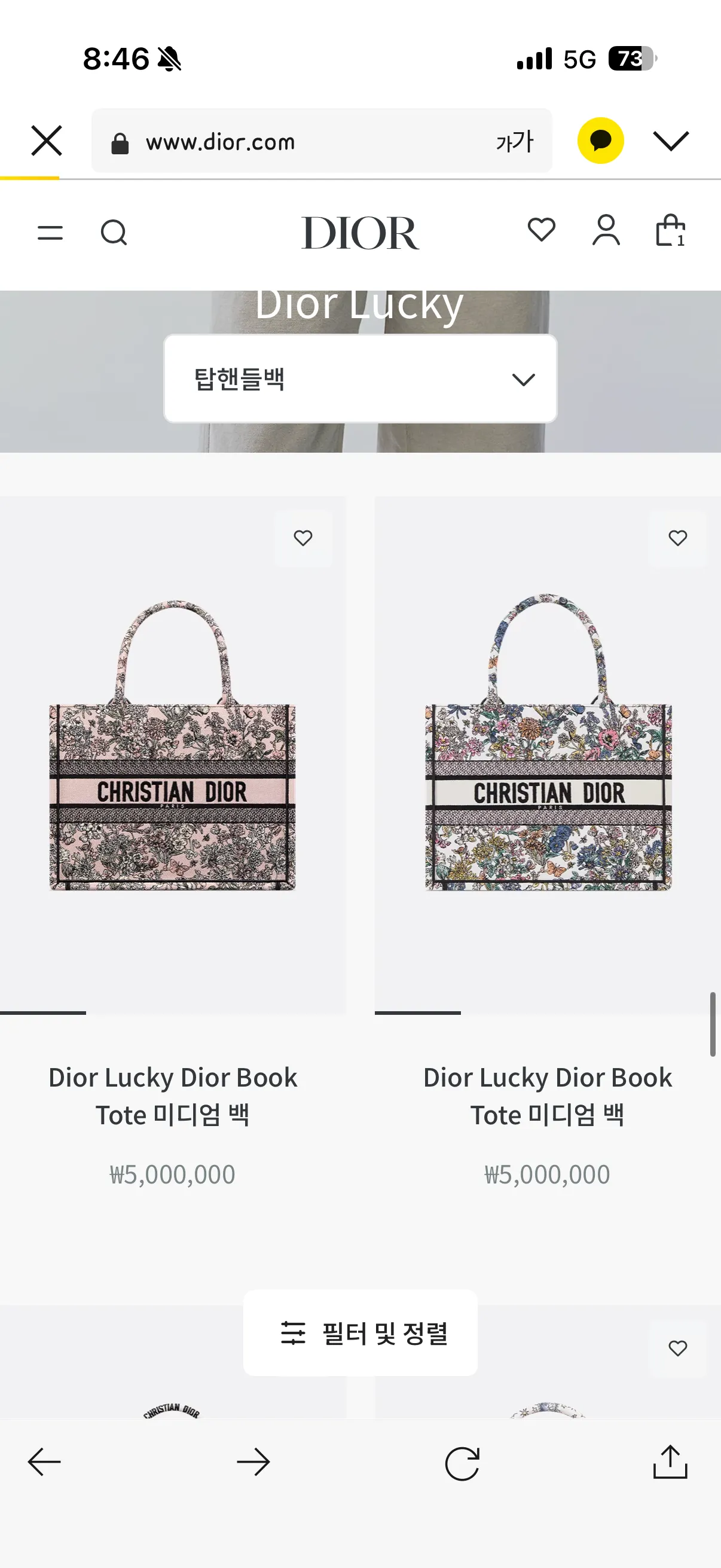Open 필터 및 정렬 filter and sort
The height and width of the screenshot is (1568, 721).
click(x=360, y=1333)
